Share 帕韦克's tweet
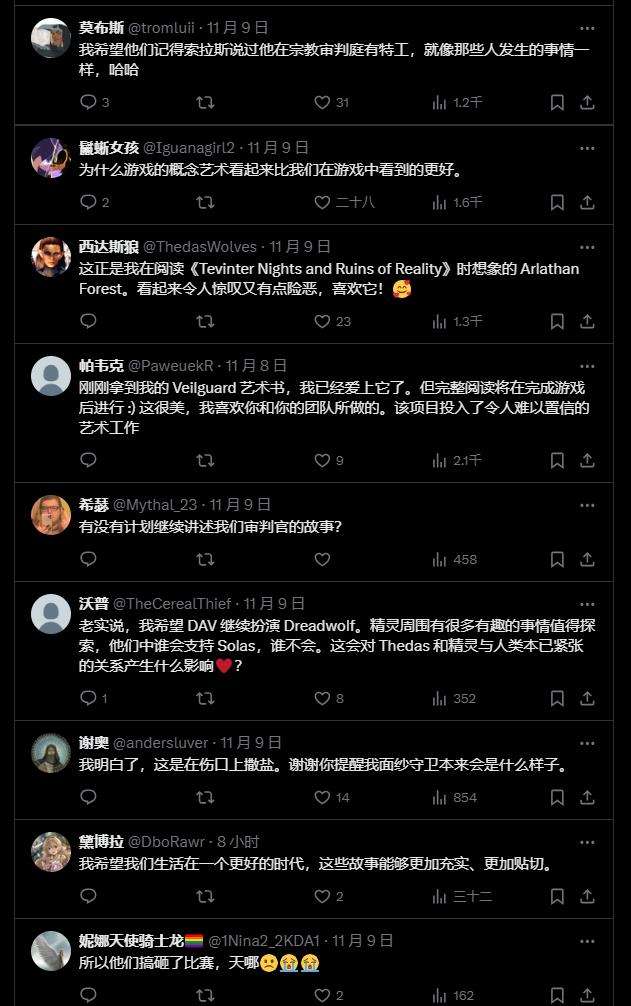 (x=587, y=460)
